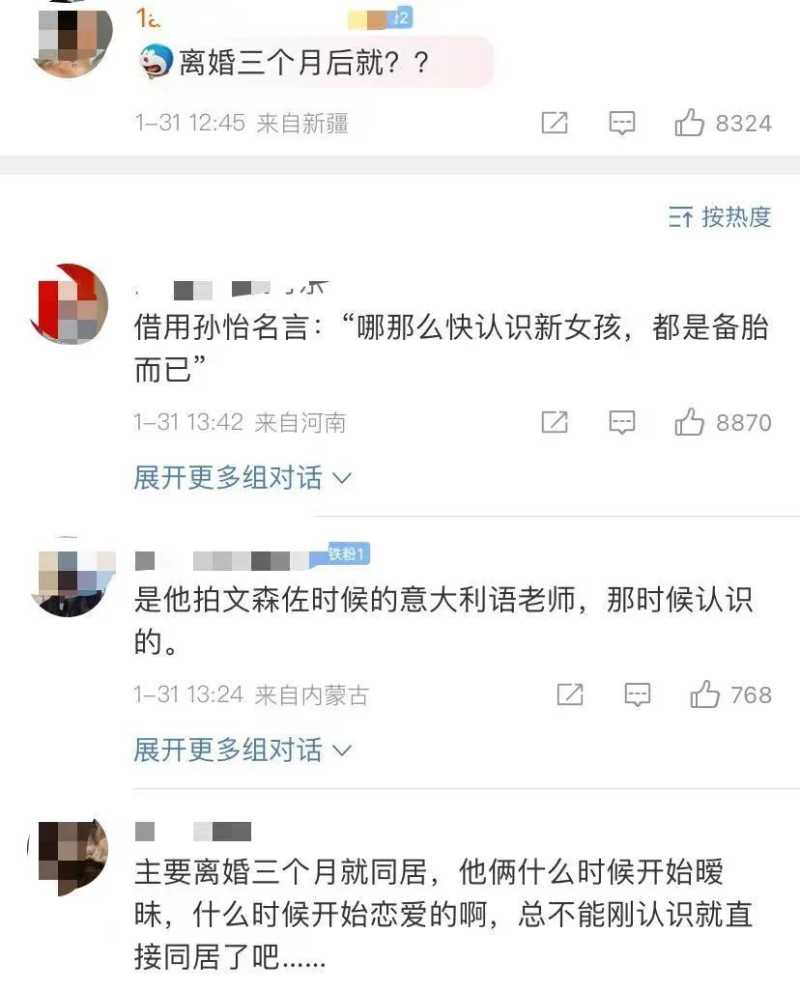
Task: Reply to the comment from 河南
Action: pyautogui.click(x=622, y=422)
